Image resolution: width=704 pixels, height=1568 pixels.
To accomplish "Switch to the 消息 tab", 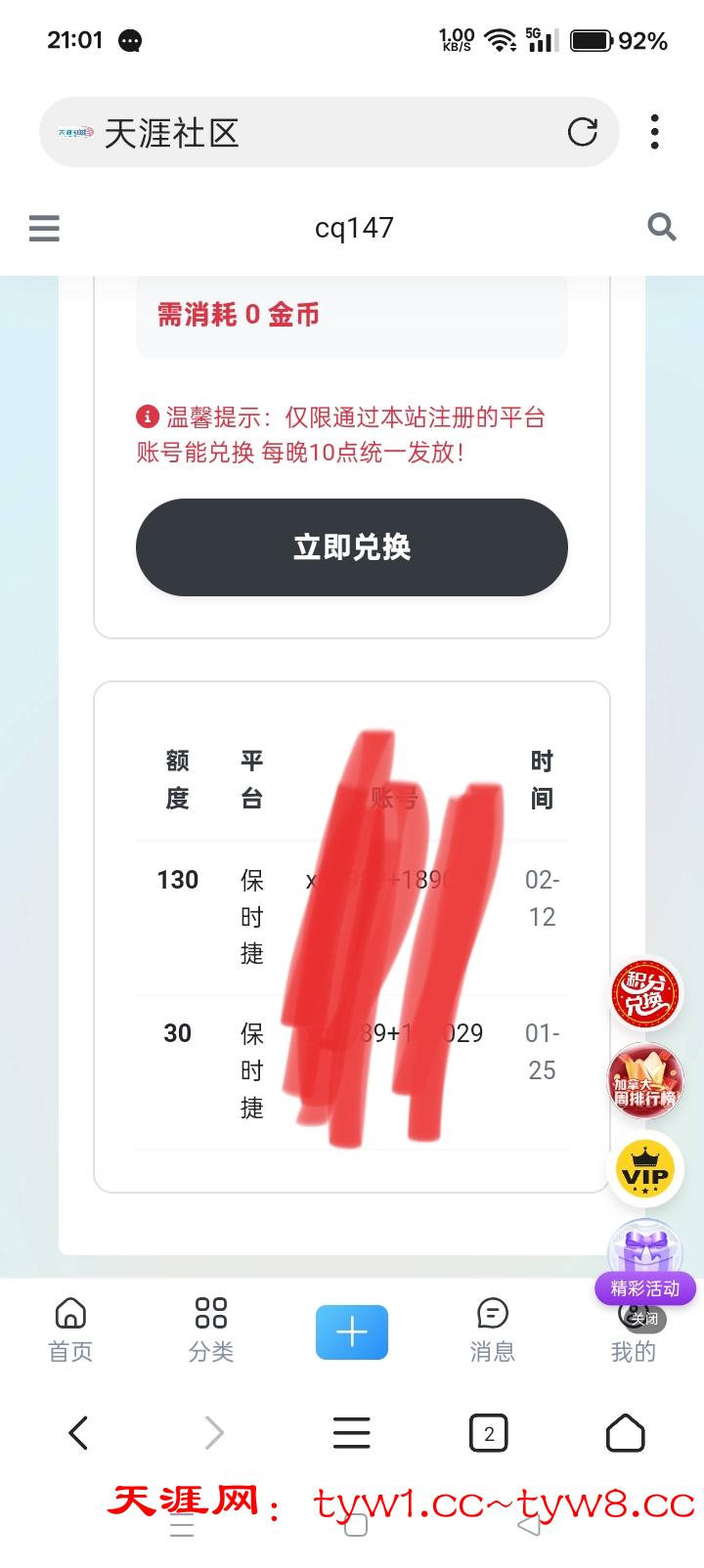I will coord(493,1329).
